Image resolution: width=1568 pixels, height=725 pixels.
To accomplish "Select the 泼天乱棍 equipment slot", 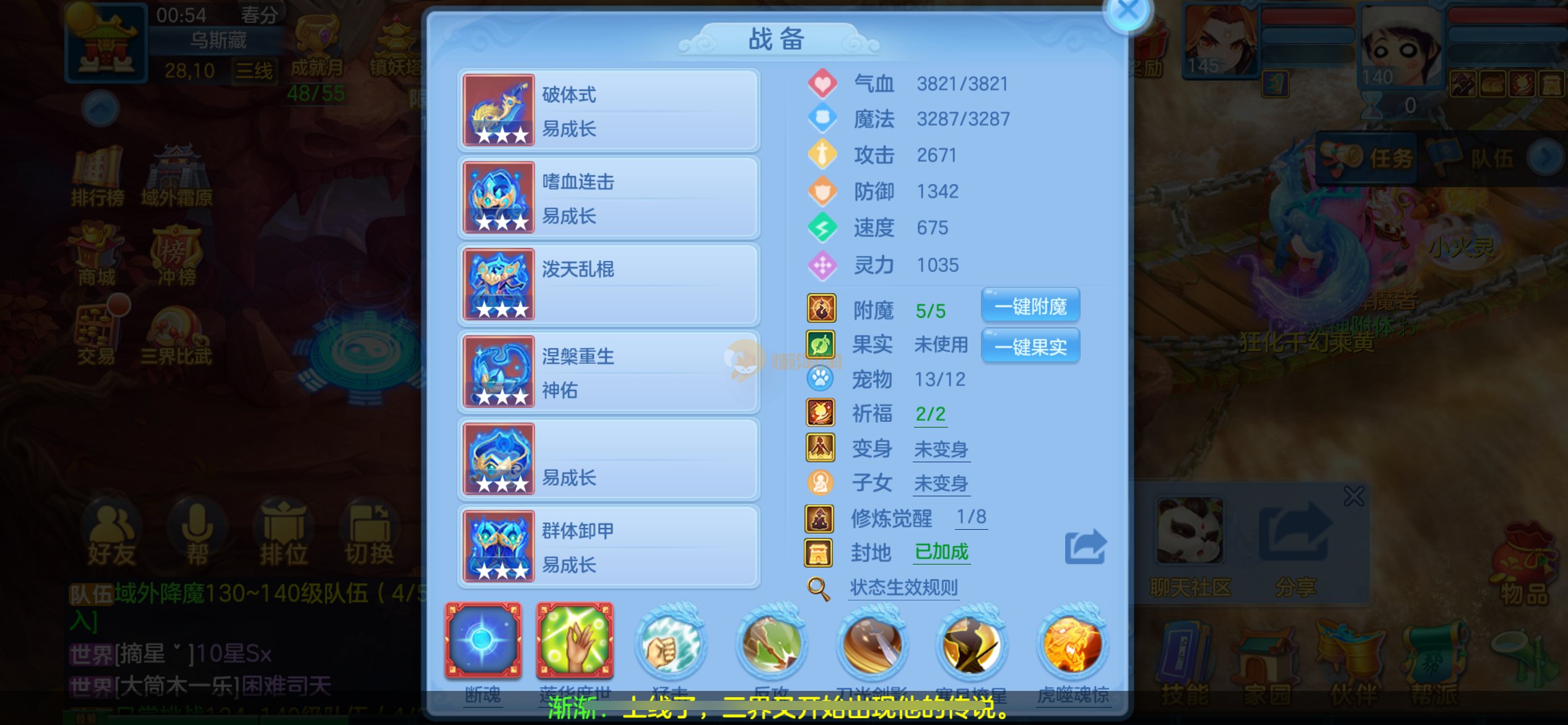I will pyautogui.click(x=609, y=285).
